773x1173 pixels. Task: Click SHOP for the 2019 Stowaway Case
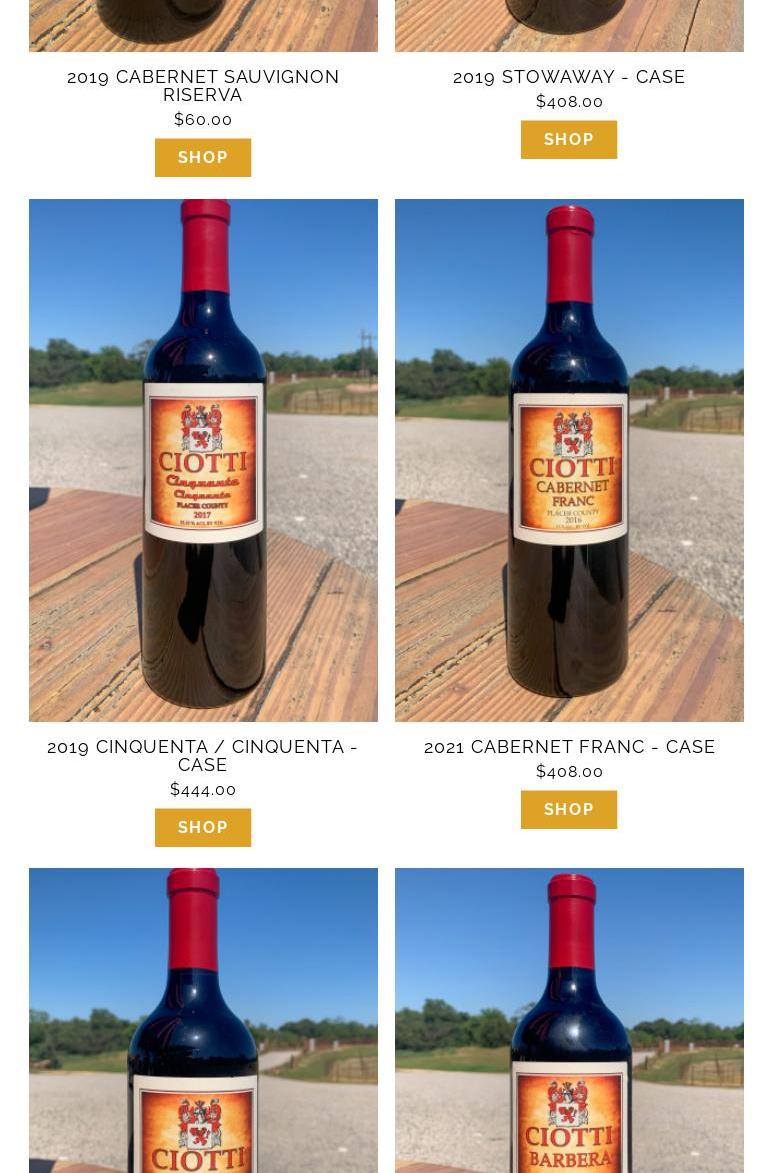click(569, 139)
